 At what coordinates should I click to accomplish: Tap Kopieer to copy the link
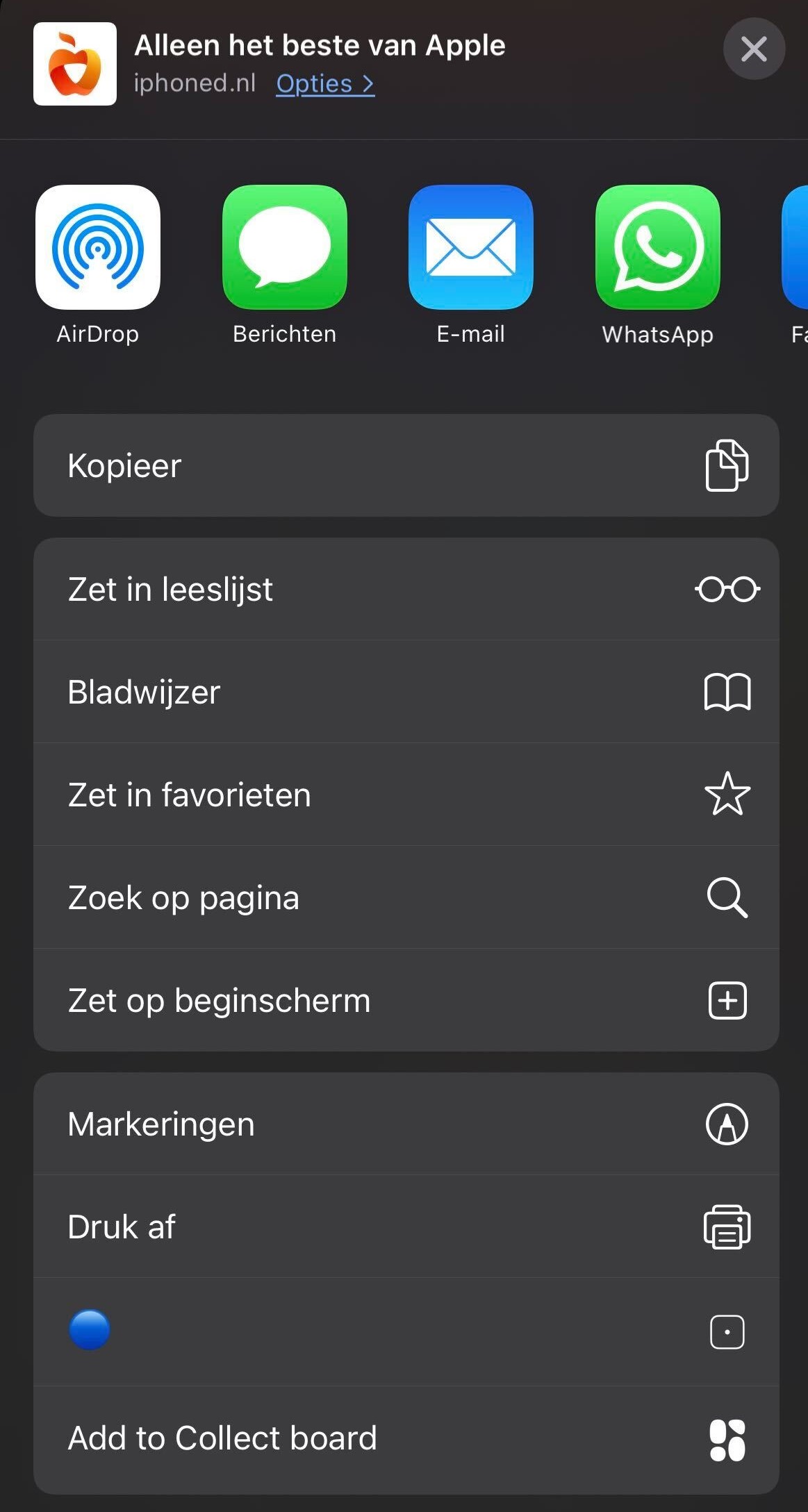coord(406,465)
